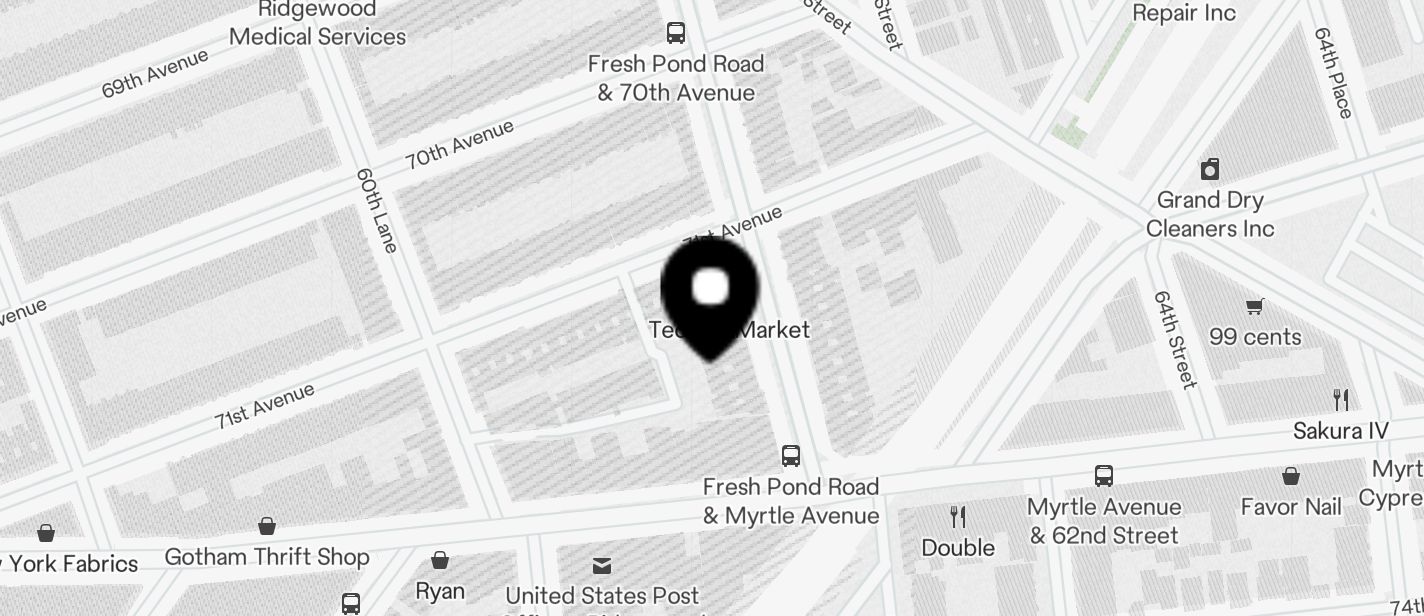The height and width of the screenshot is (616, 1424).
Task: Select the 99 cents shop marker
Action: coord(1254,307)
